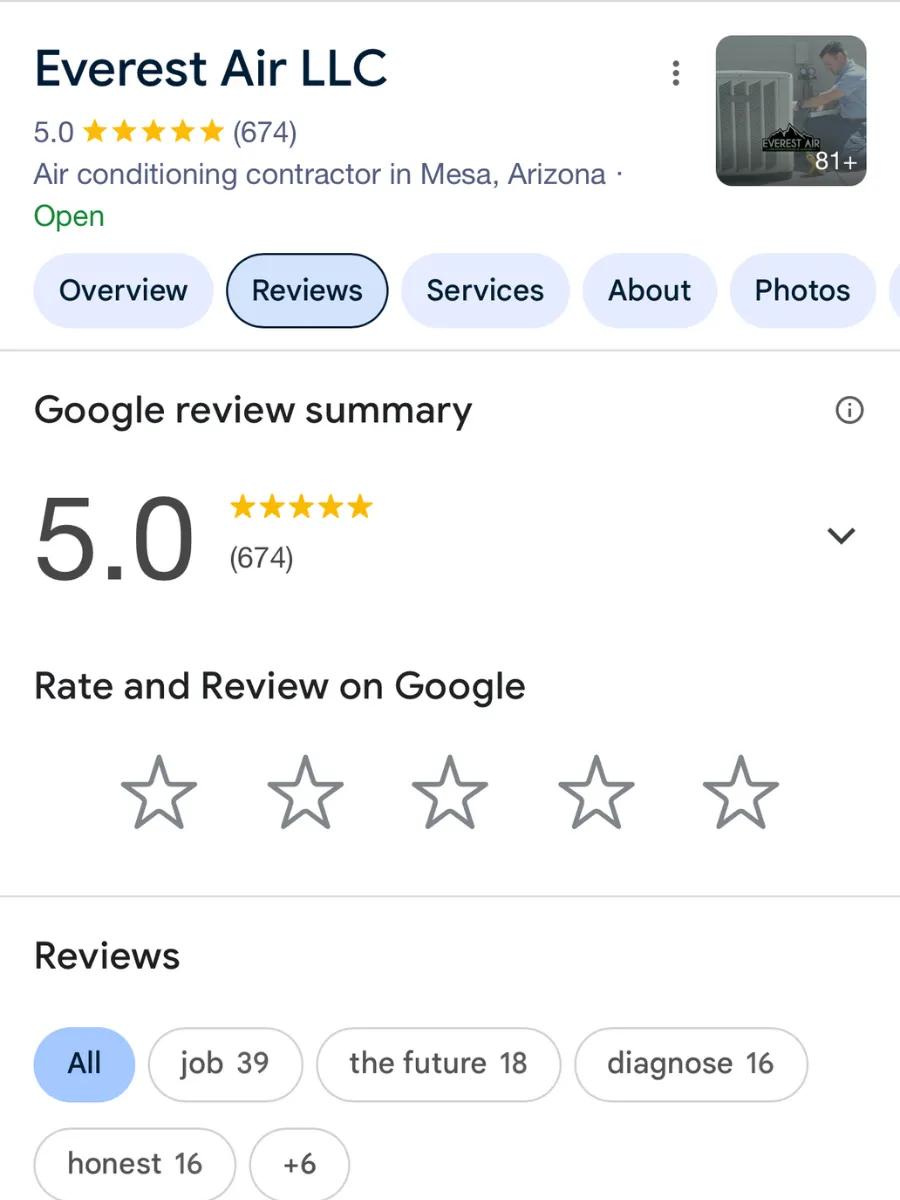The width and height of the screenshot is (900, 1200).
Task: Filter reviews mentioning honest
Action: point(135,1164)
